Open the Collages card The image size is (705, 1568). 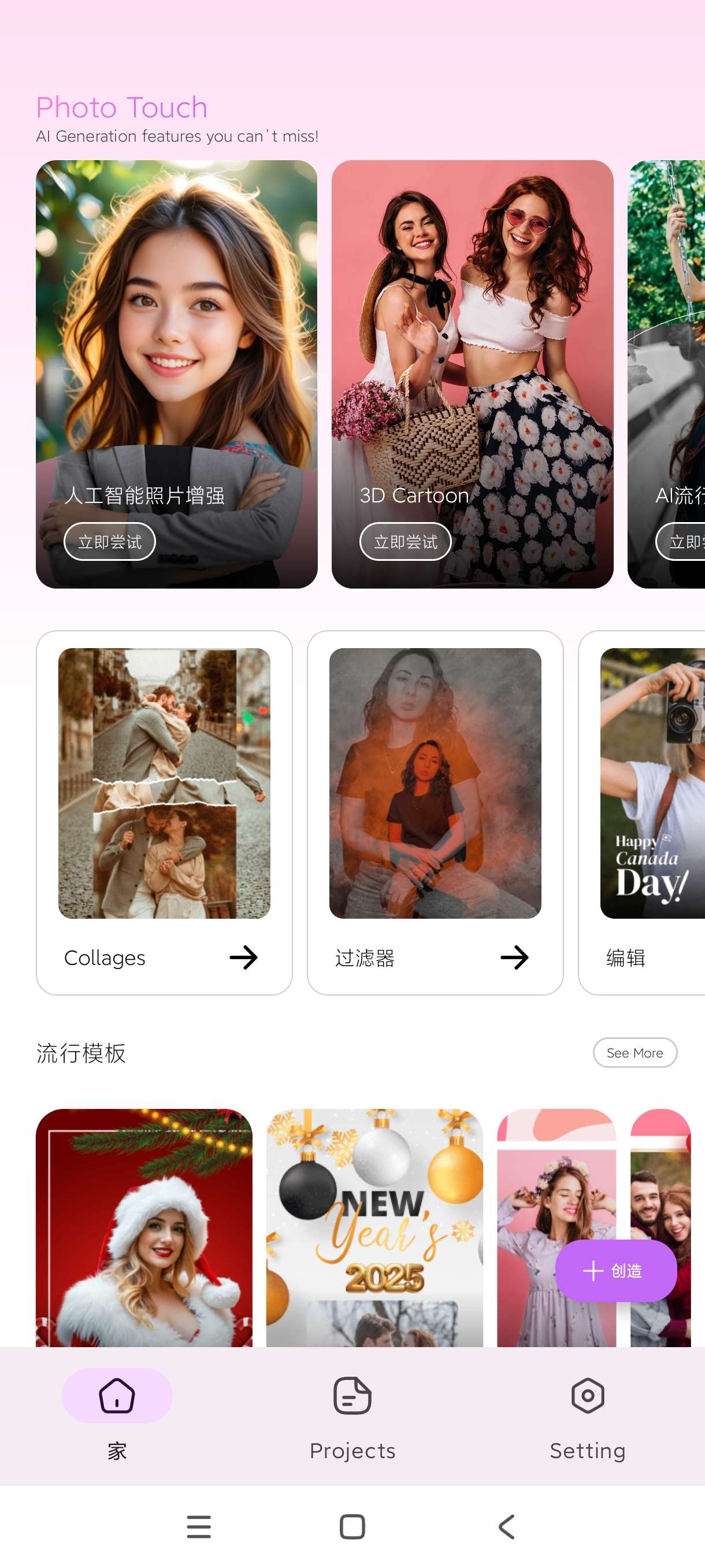coord(164,812)
